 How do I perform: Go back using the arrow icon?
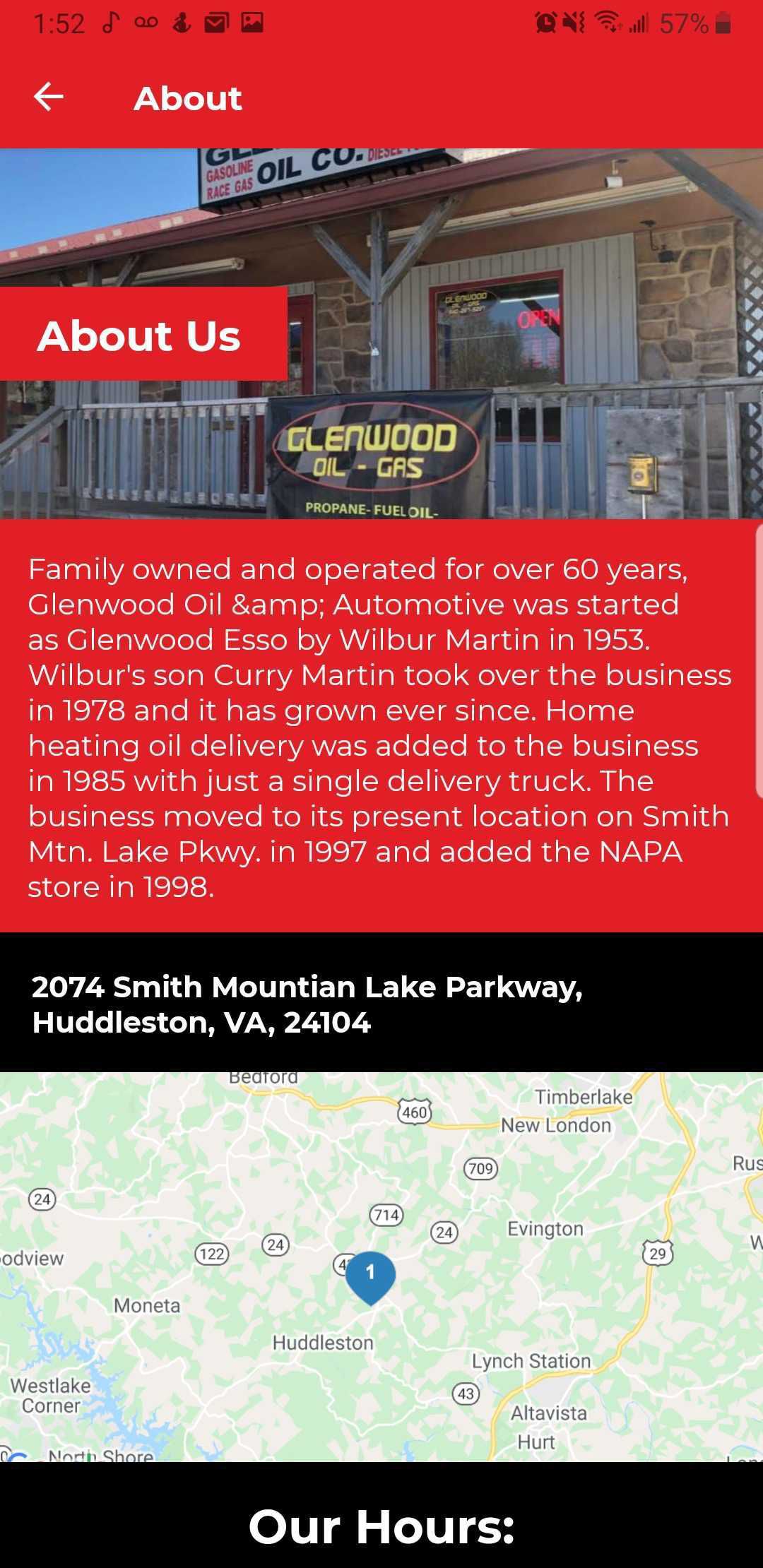click(49, 97)
